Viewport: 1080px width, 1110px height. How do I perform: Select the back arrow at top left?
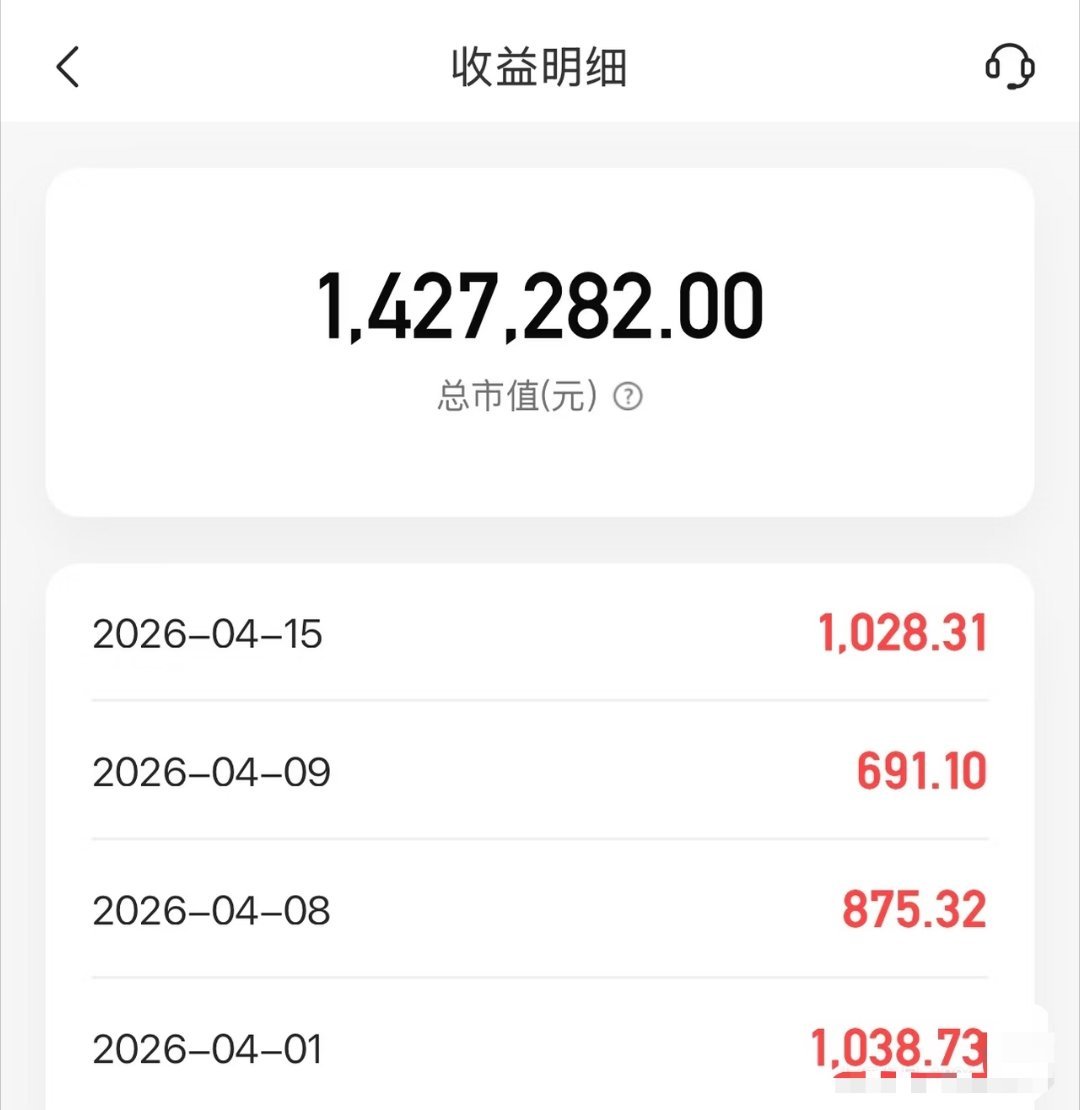pyautogui.click(x=66, y=66)
